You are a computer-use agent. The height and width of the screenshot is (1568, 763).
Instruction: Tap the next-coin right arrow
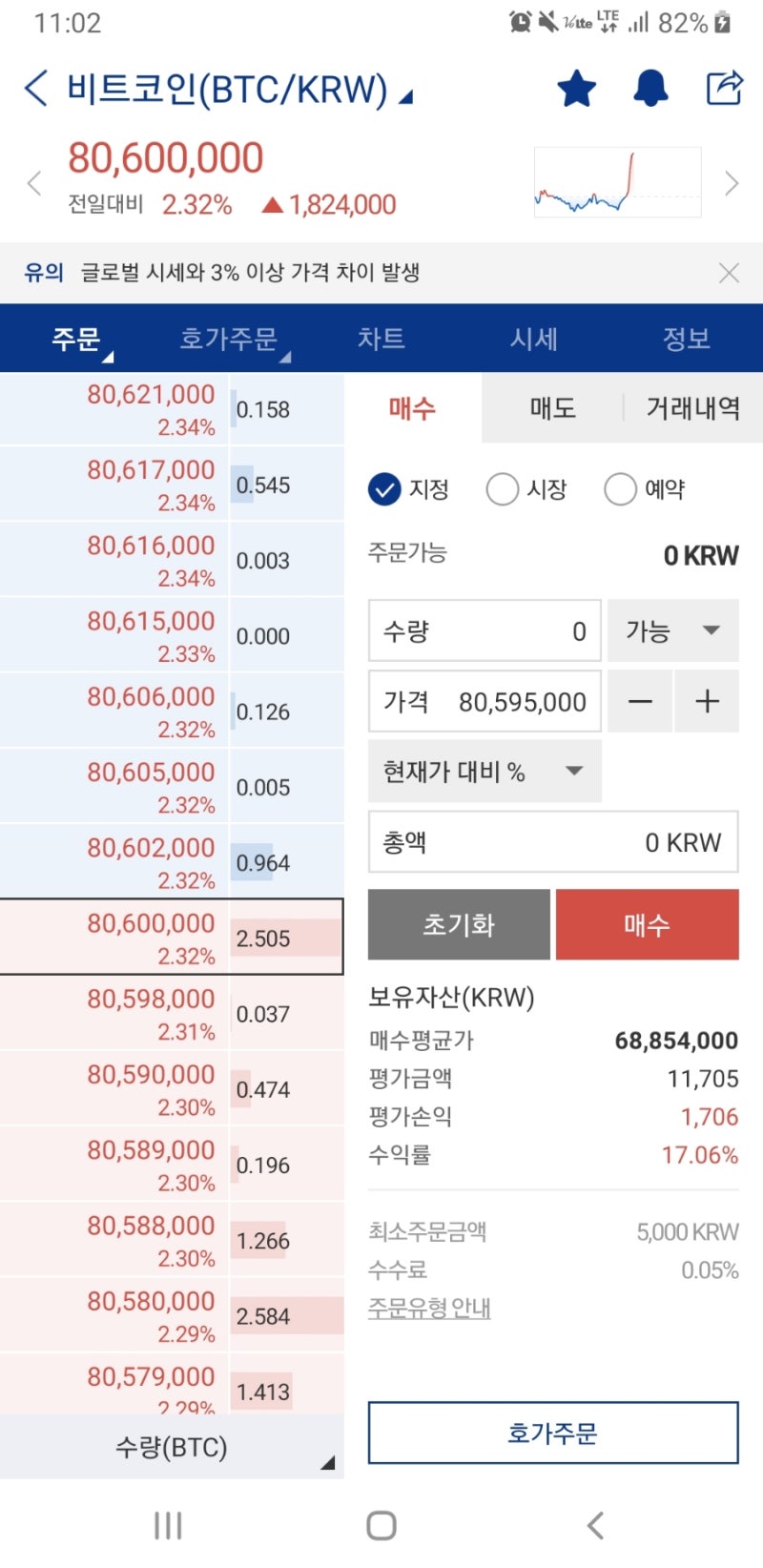click(731, 182)
